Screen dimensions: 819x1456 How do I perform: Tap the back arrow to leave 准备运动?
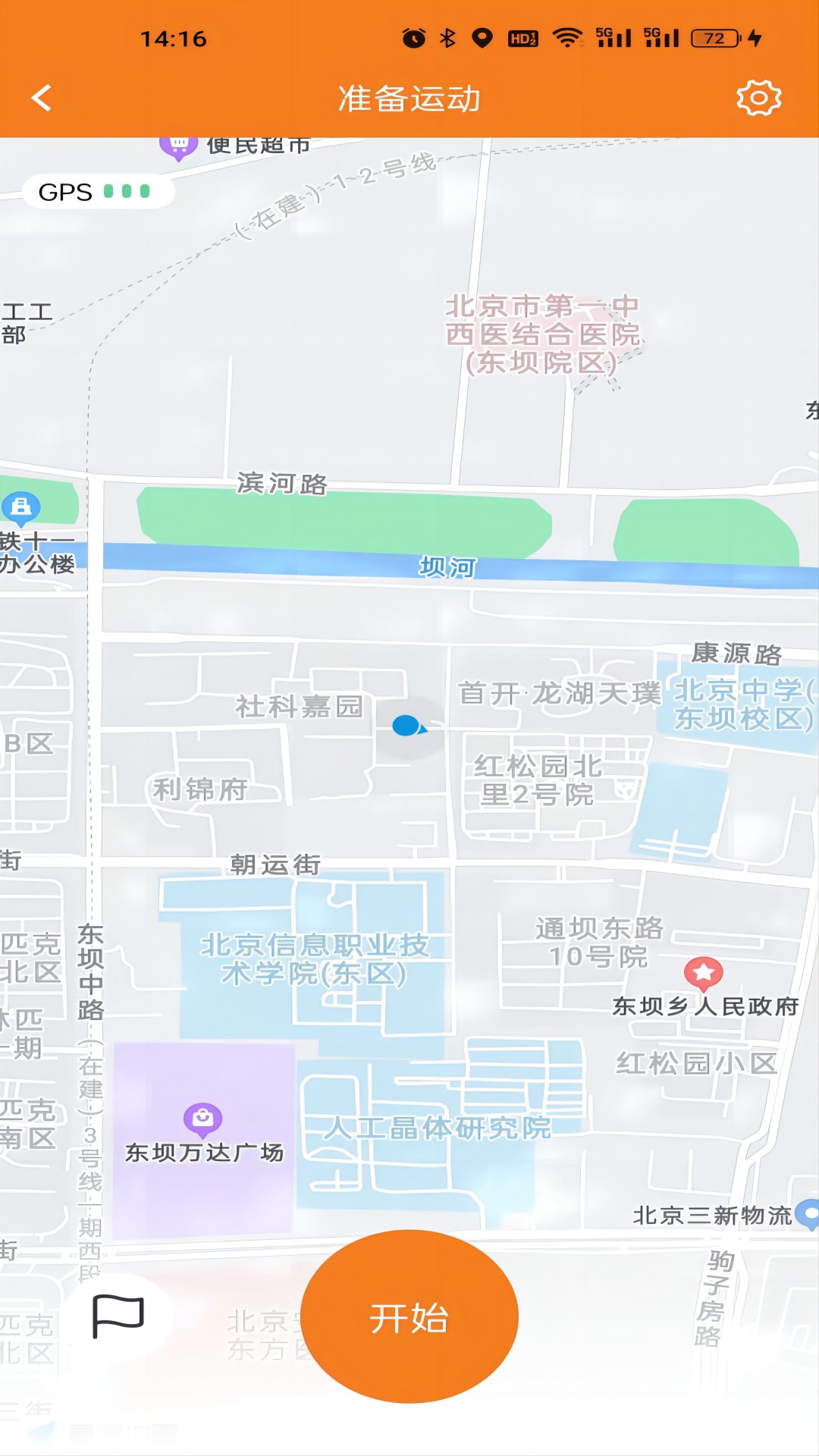pyautogui.click(x=42, y=97)
